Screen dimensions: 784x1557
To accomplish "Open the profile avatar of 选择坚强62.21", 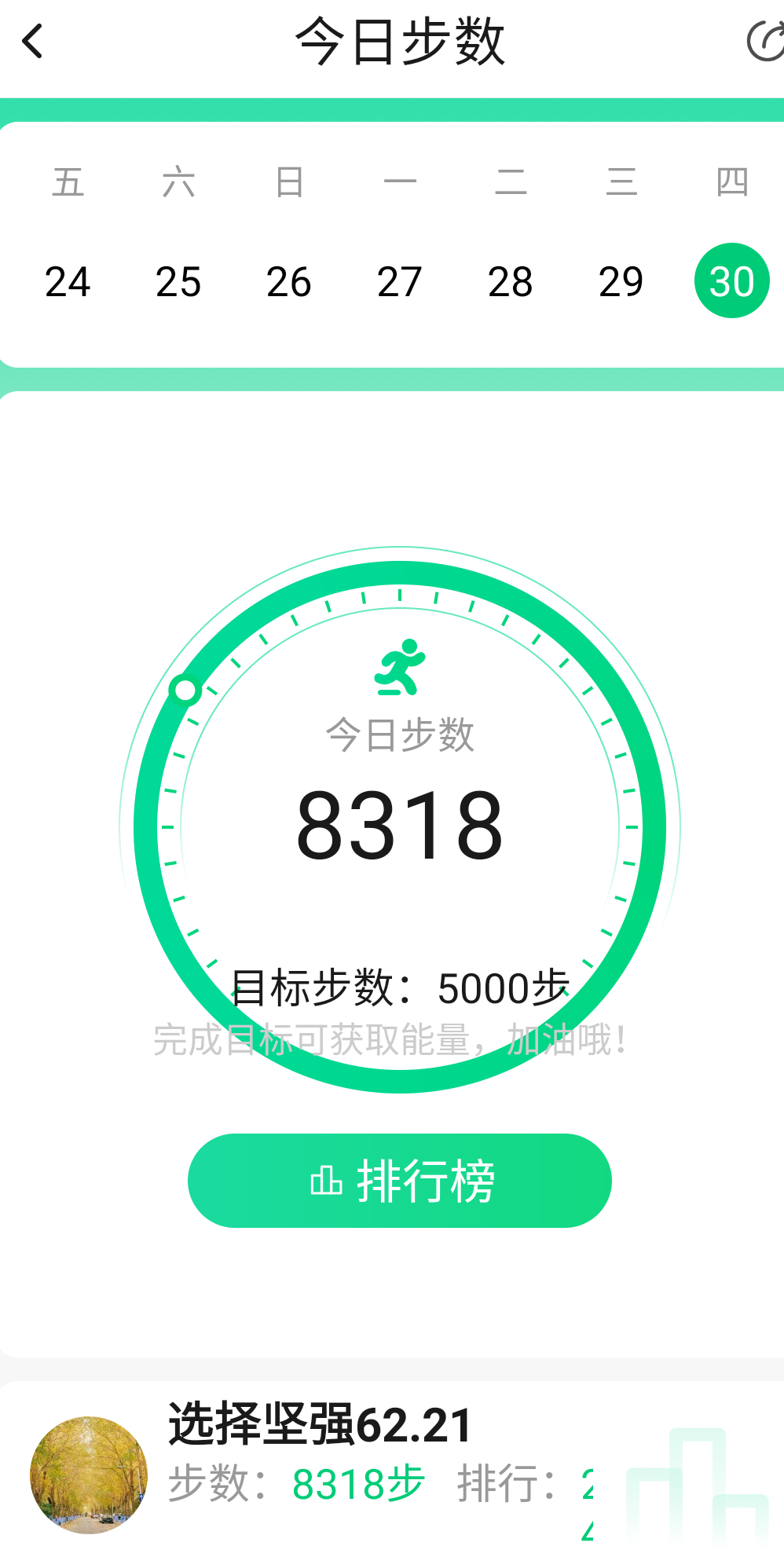I will 88,1476.
